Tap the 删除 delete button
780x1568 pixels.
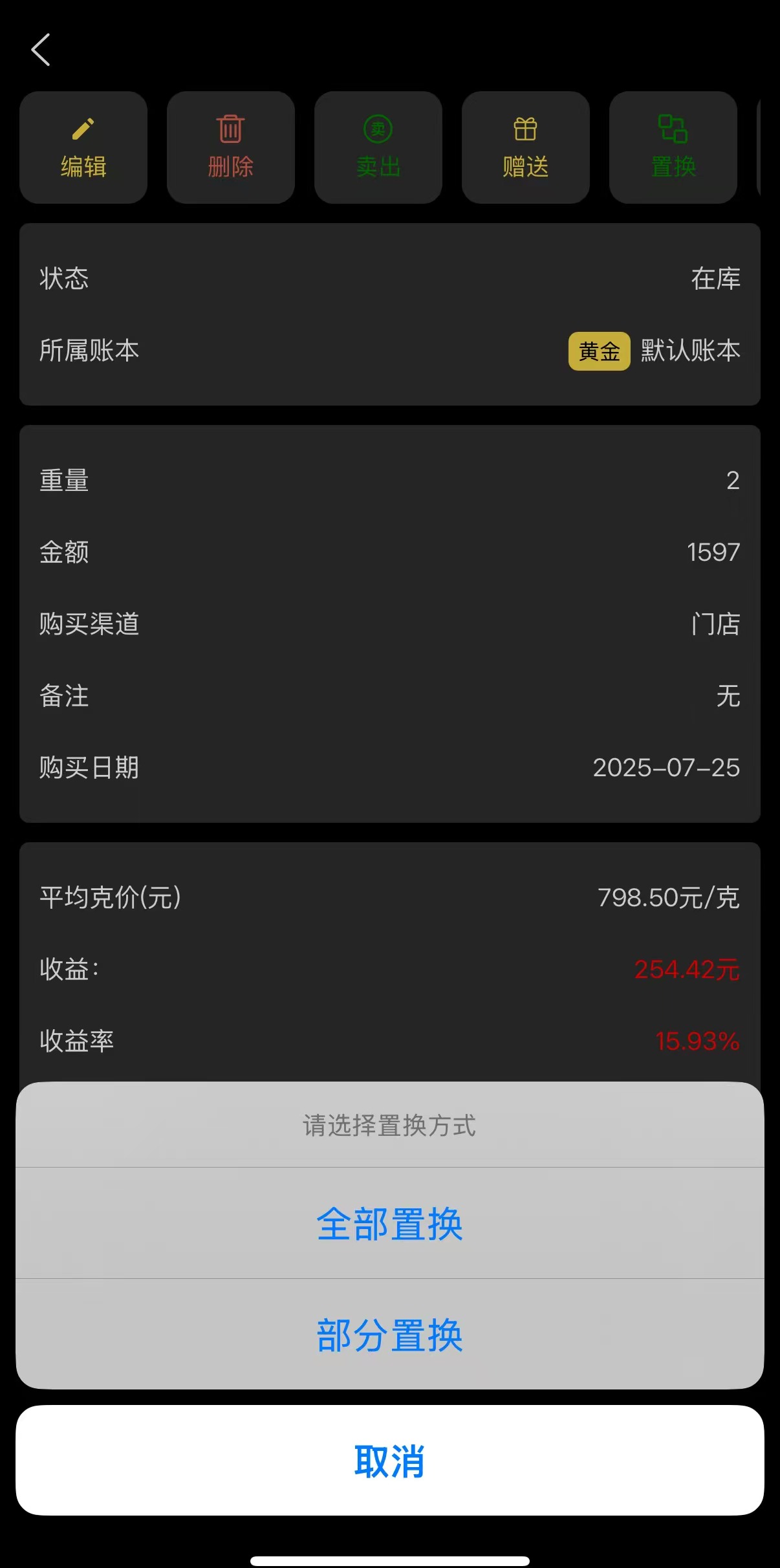[x=231, y=147]
